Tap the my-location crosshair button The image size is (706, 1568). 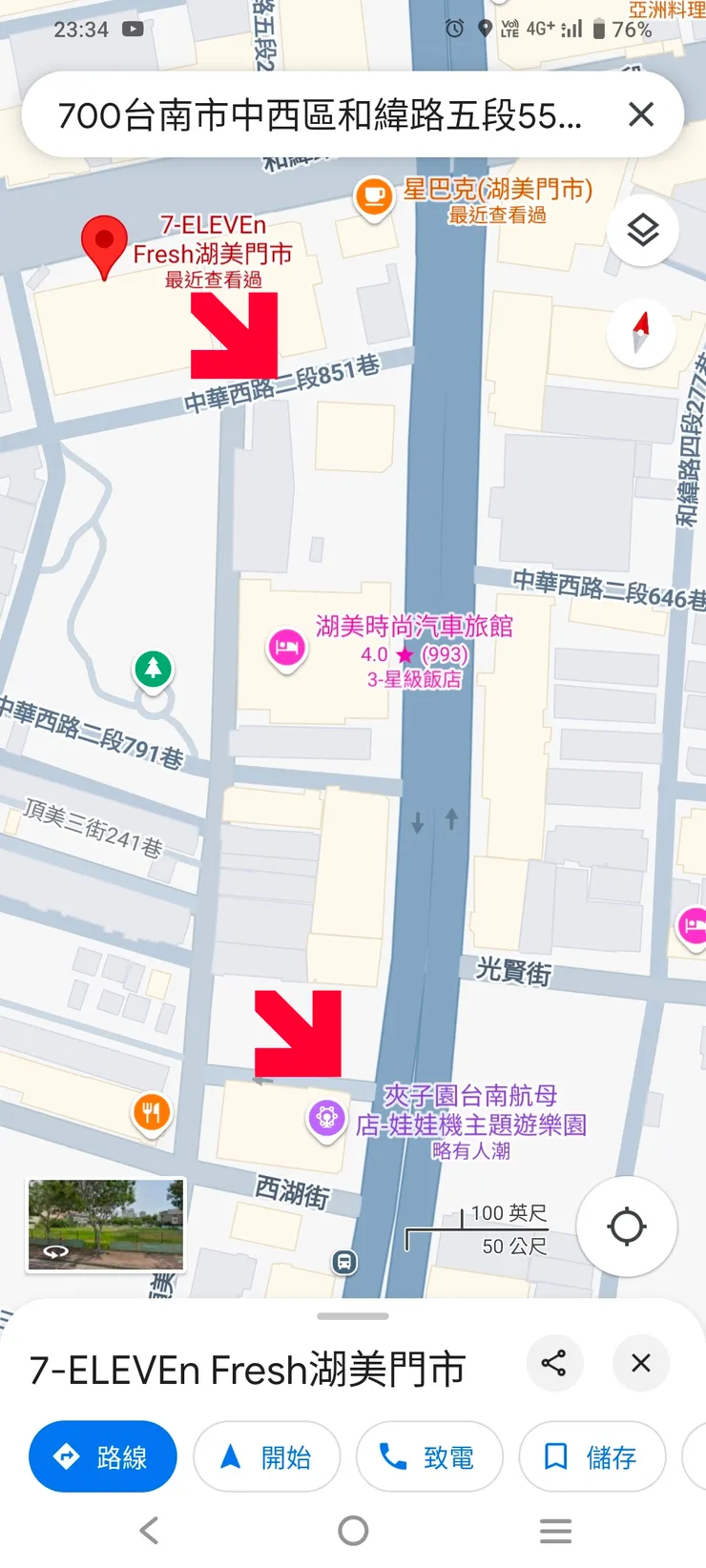pyautogui.click(x=627, y=1228)
